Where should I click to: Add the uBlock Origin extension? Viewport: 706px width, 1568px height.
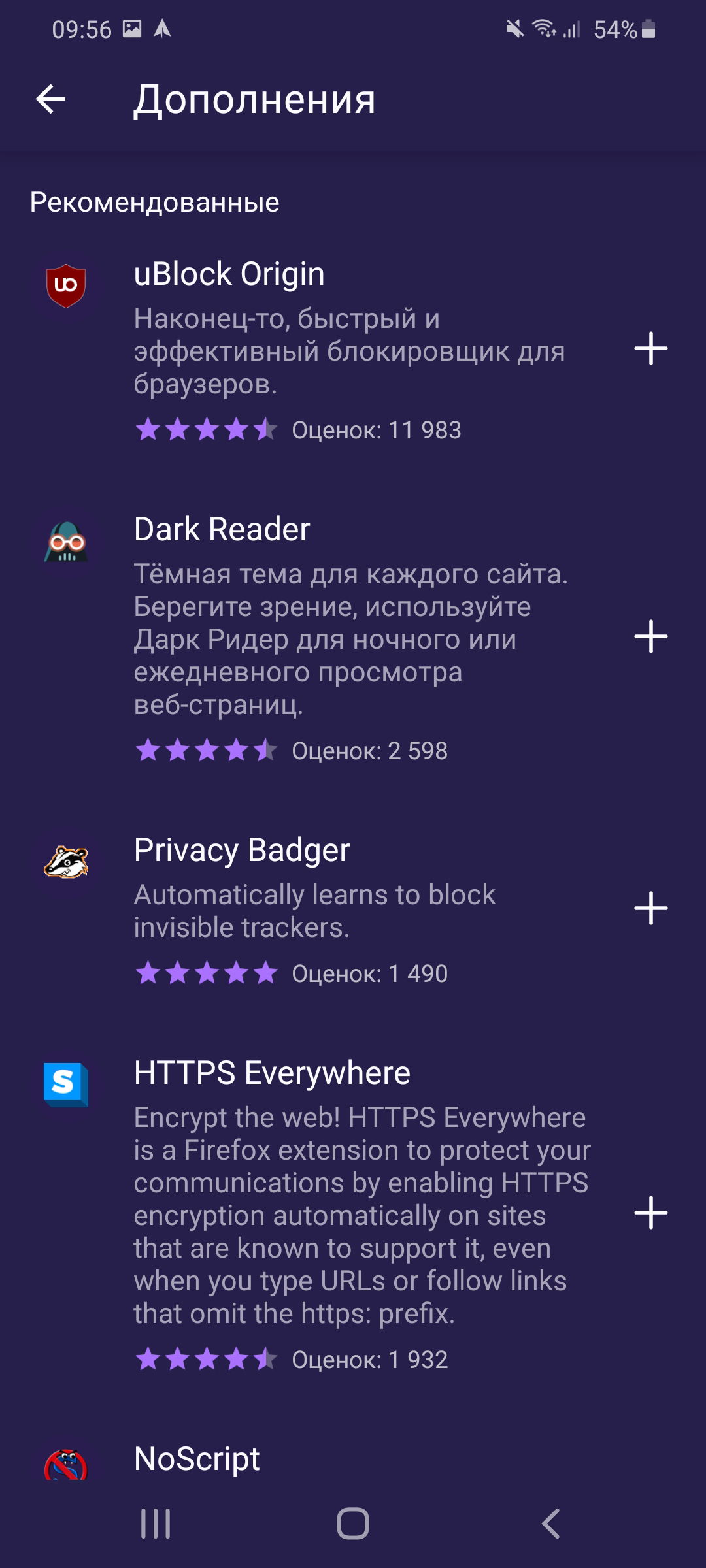coord(650,348)
